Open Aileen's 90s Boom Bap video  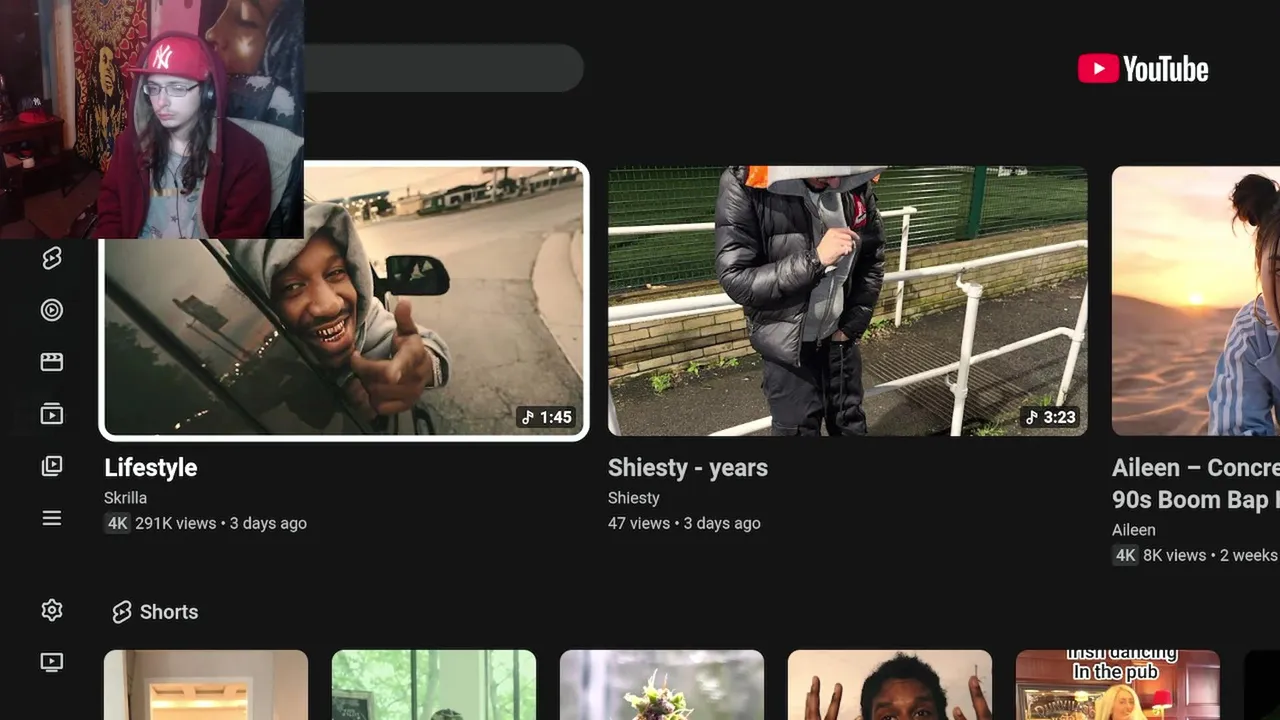point(1195,300)
